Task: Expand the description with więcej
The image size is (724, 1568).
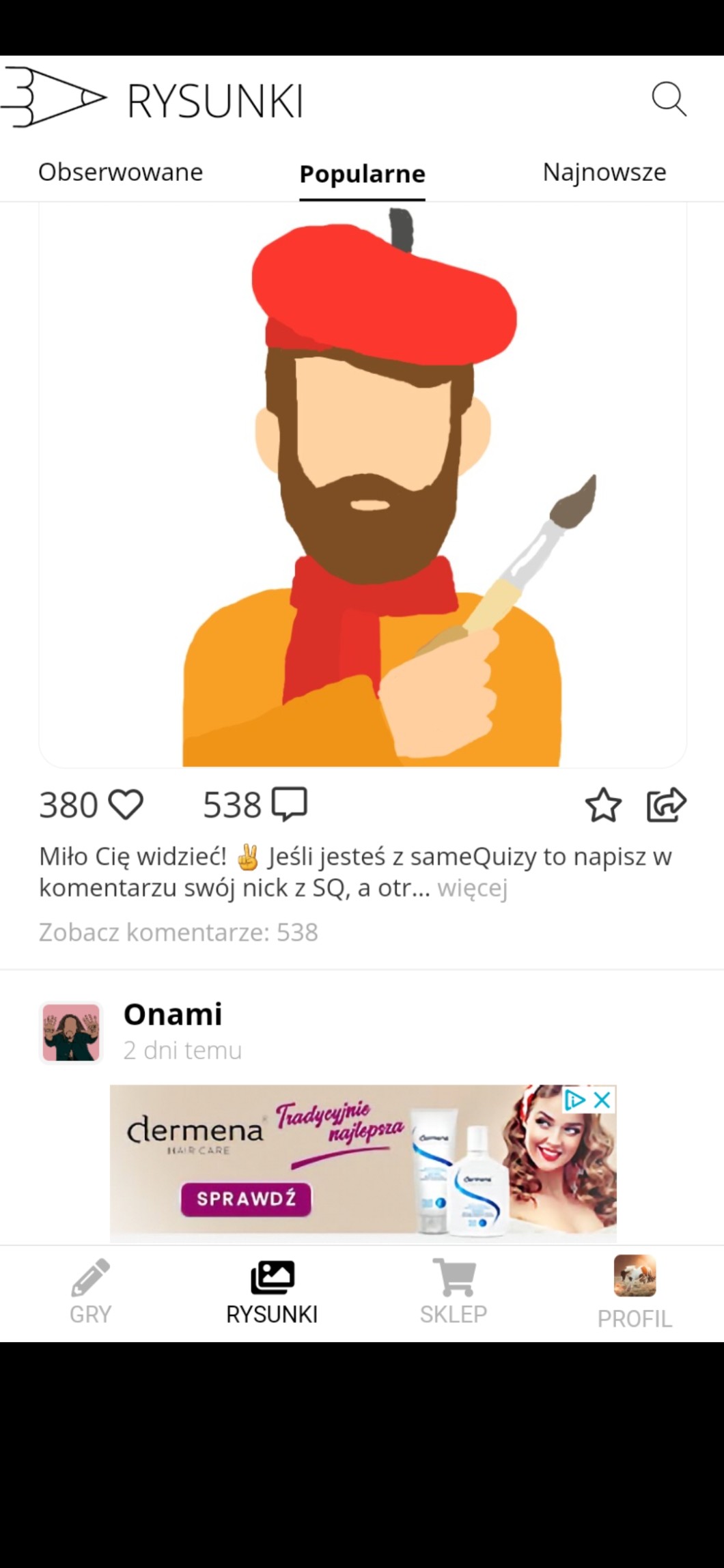Action: 472,888
